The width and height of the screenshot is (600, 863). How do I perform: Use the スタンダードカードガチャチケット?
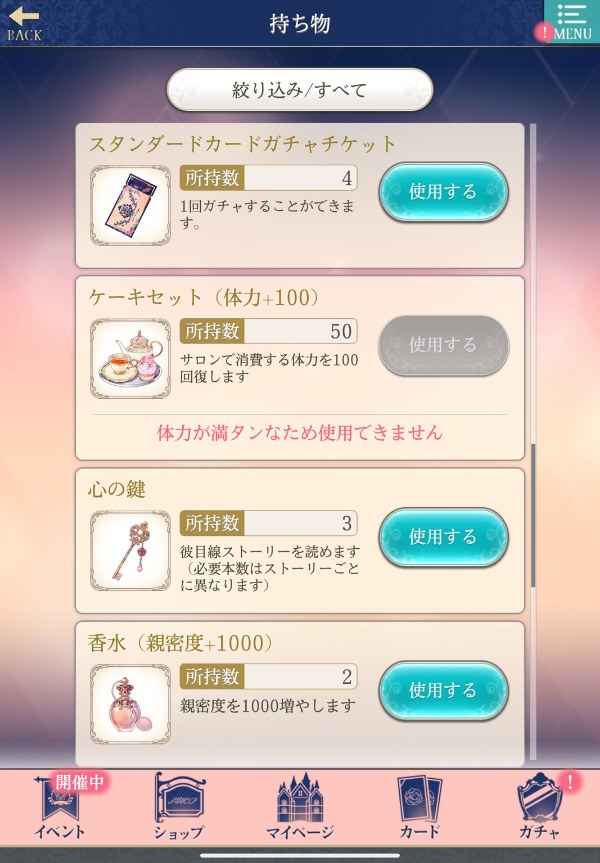442,192
